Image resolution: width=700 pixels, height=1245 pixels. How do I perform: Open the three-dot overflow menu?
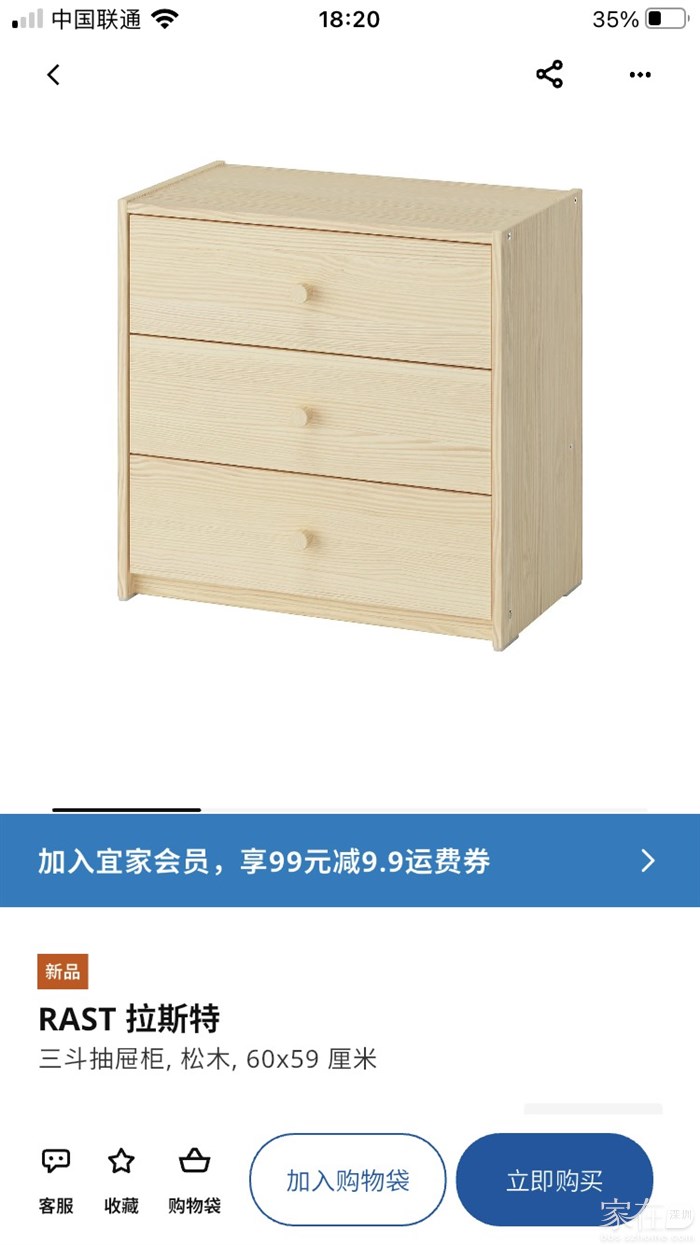(x=640, y=75)
